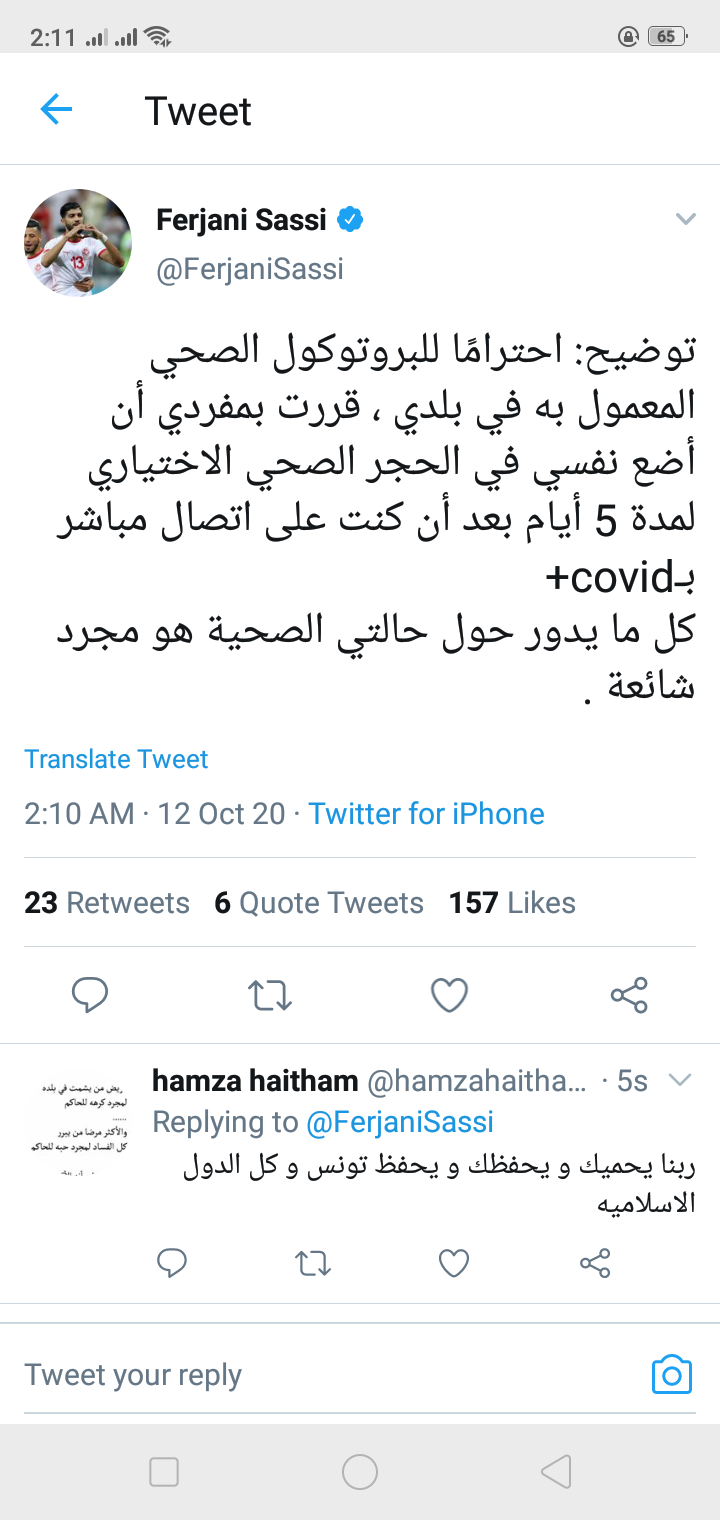720x1520 pixels.
Task: Reply to Ferjani Sassi's tweet
Action: point(91,995)
